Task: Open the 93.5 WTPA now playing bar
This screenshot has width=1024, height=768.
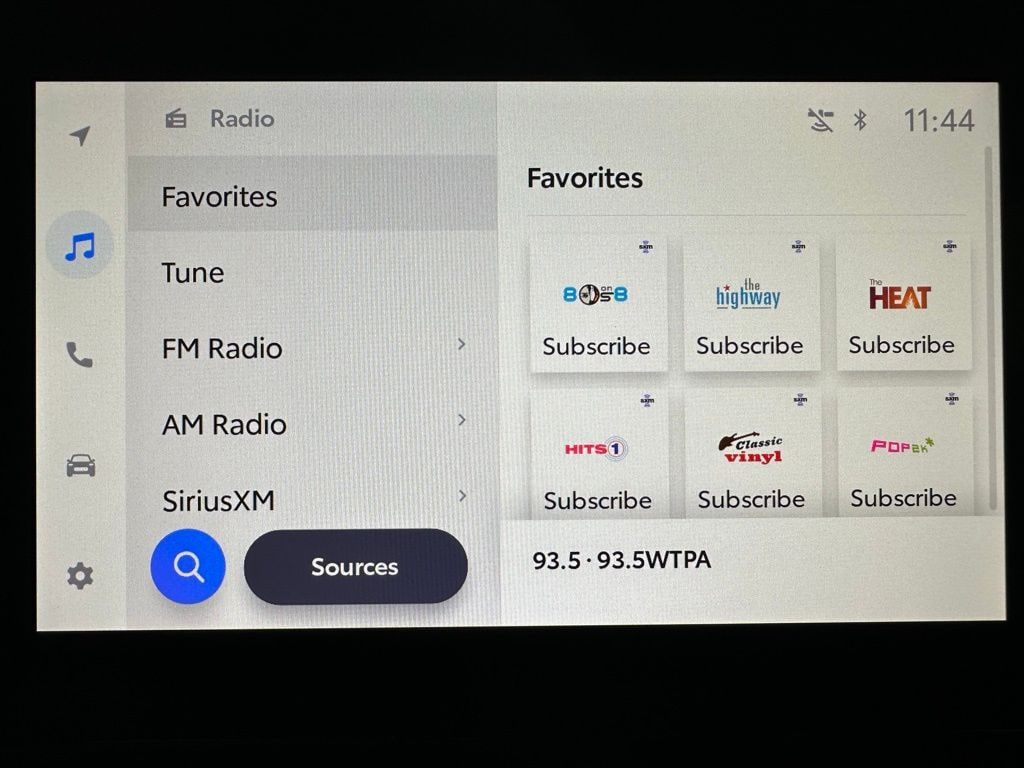Action: (x=750, y=561)
